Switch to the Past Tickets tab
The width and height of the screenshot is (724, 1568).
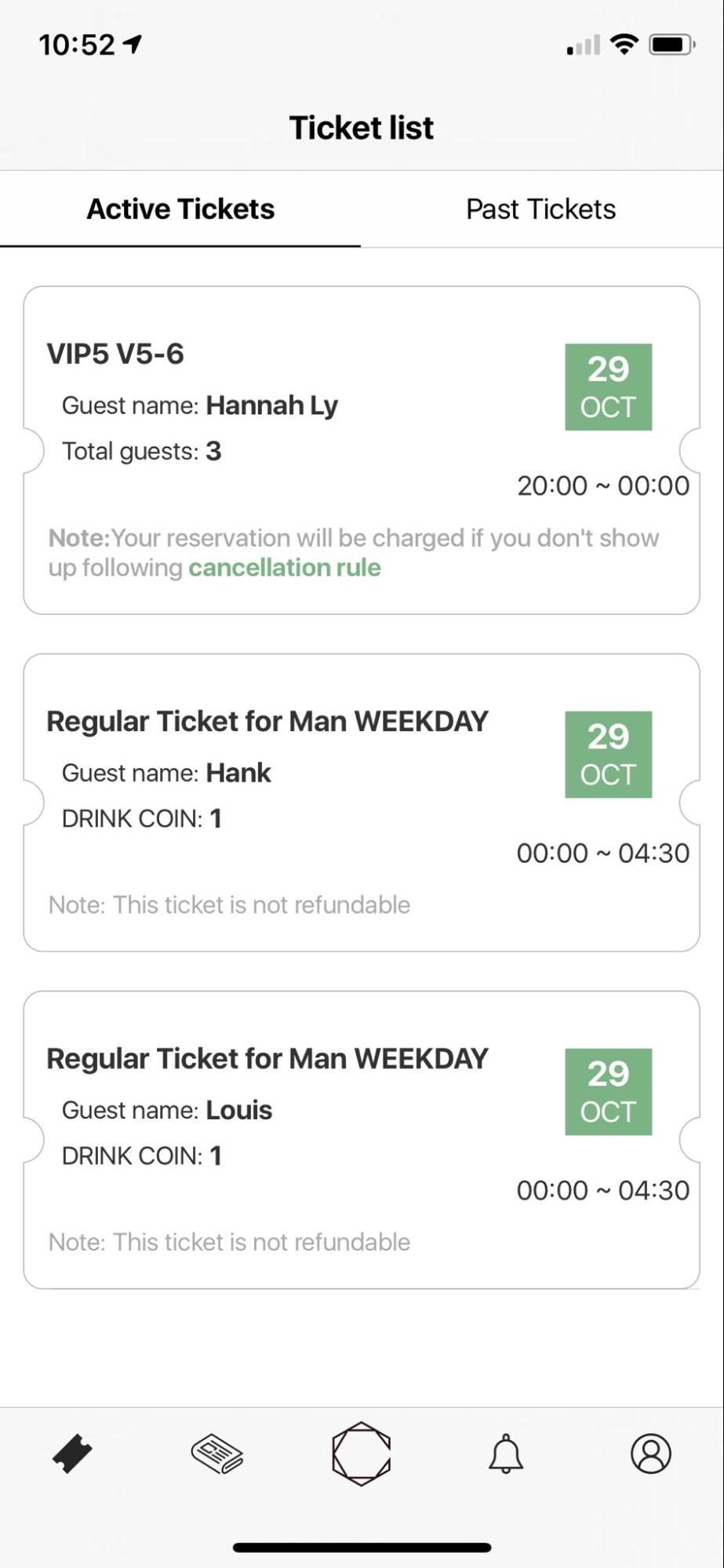(x=541, y=209)
